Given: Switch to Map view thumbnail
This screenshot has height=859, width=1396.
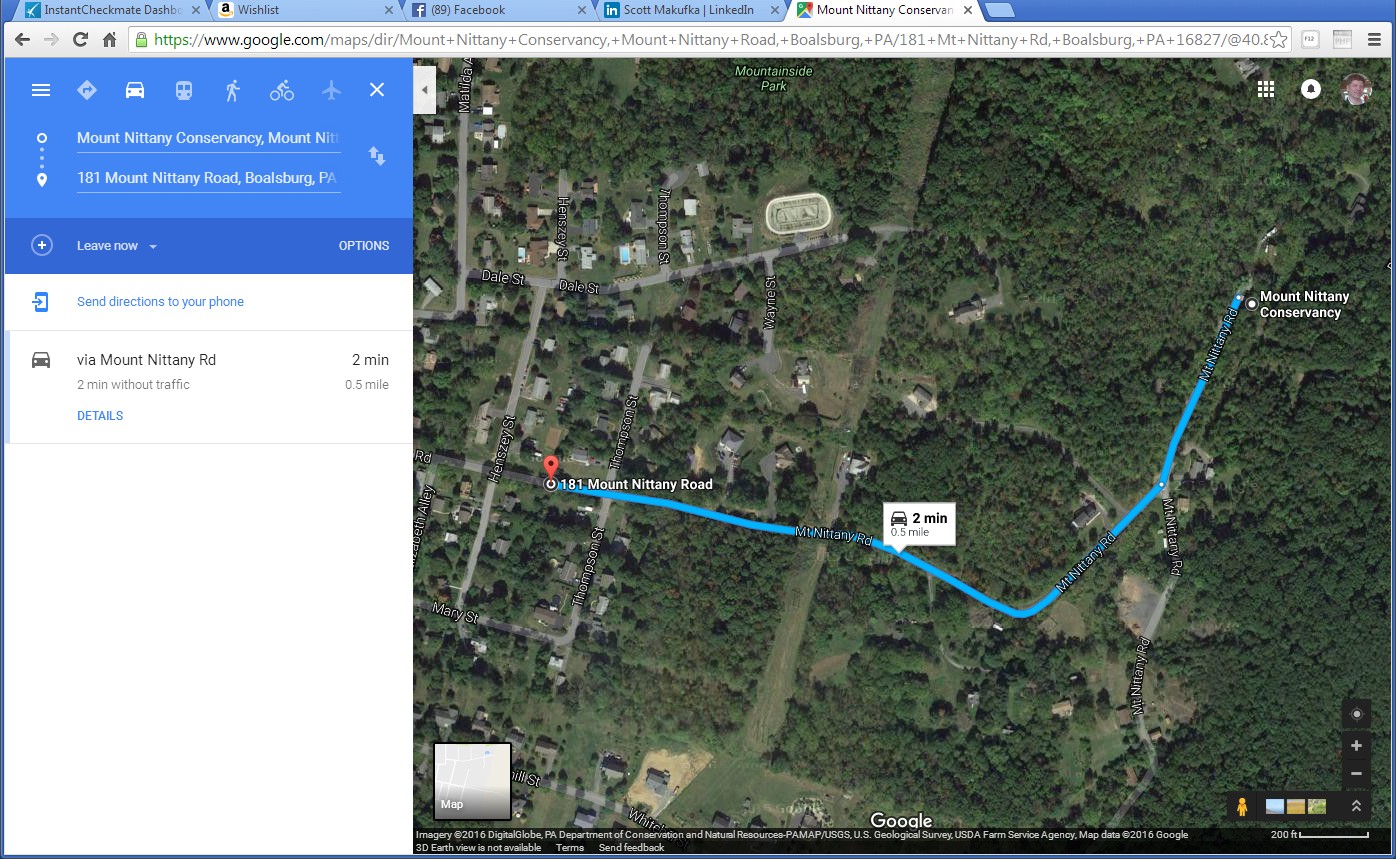Looking at the screenshot, I should tap(472, 781).
